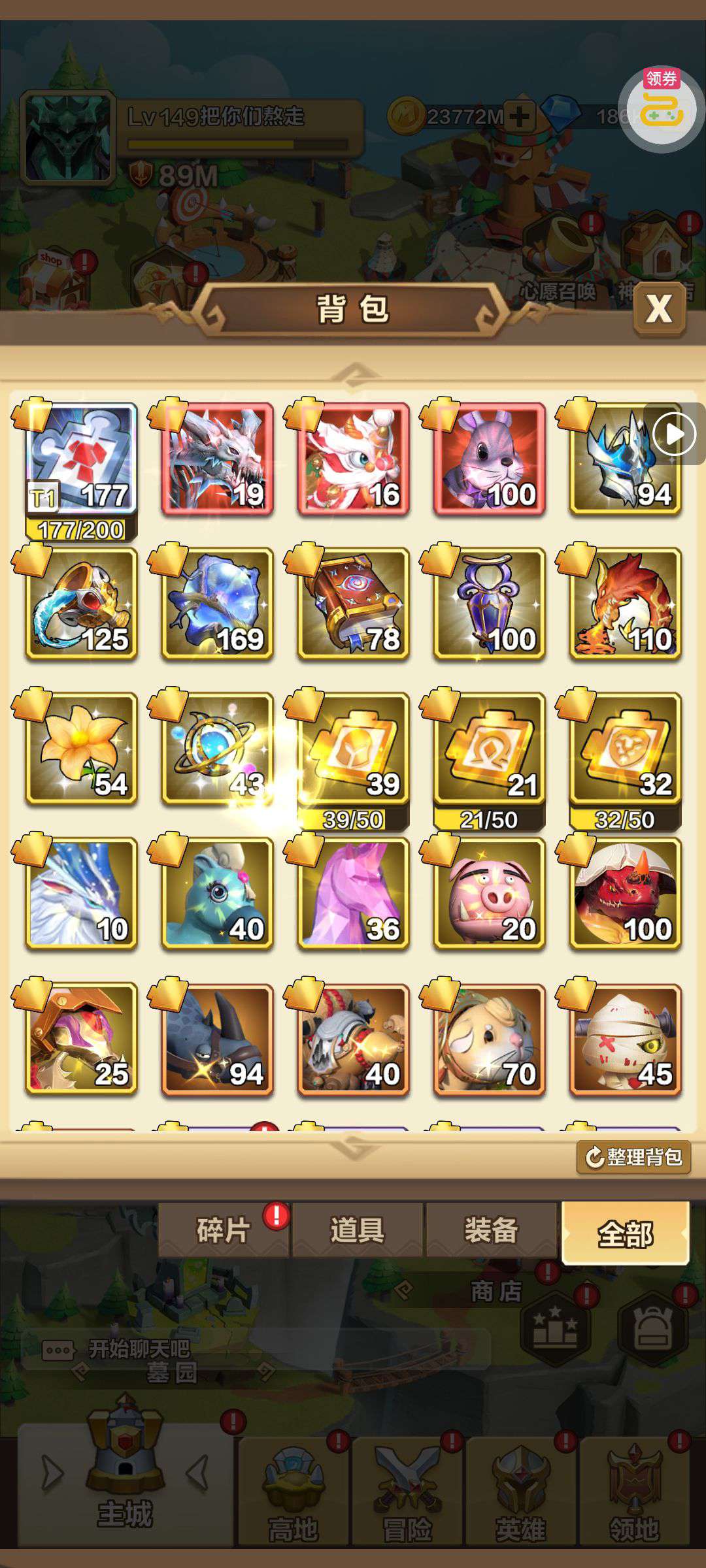This screenshot has width=706, height=1568.
Task: Switch to the 道具 tab
Action: coord(357,1231)
